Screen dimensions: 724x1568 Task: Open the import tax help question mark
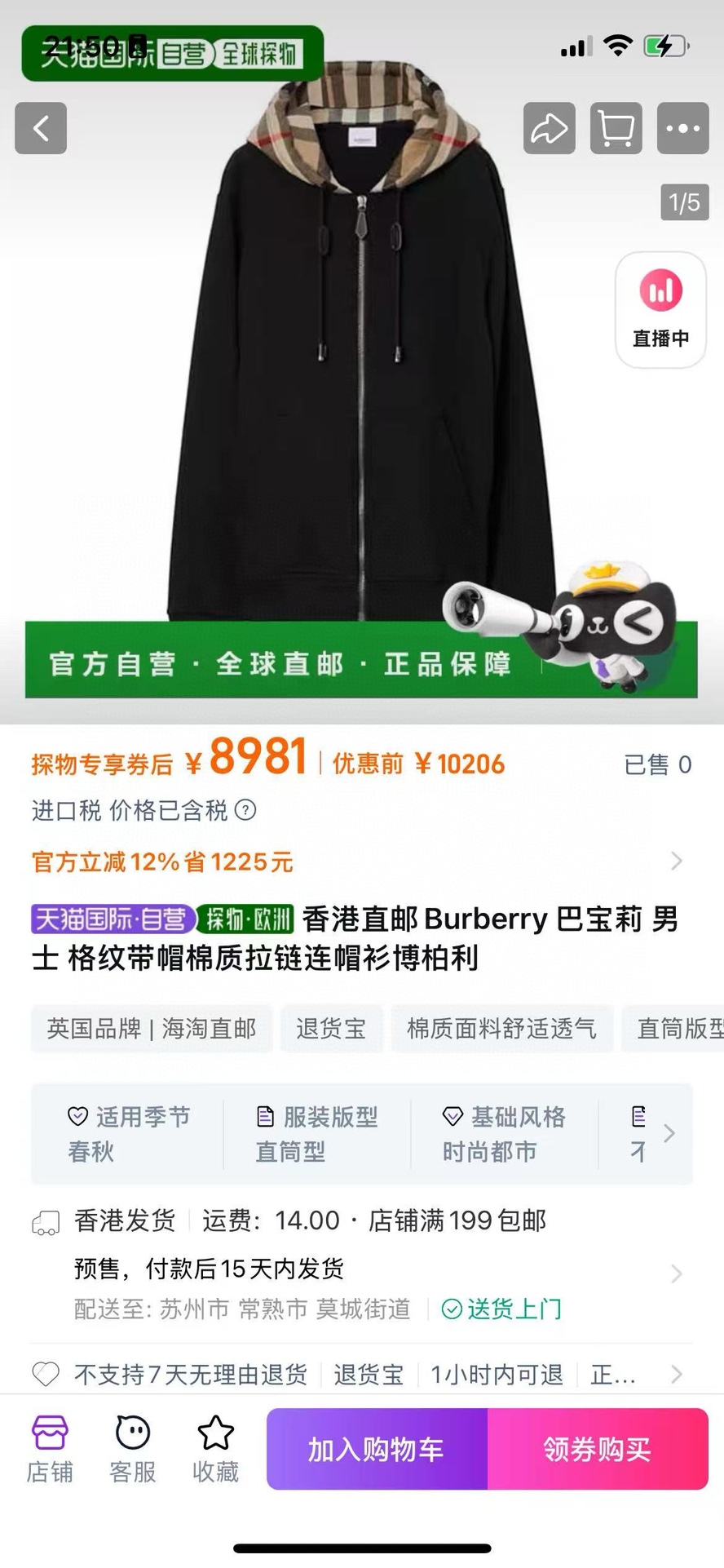(245, 810)
